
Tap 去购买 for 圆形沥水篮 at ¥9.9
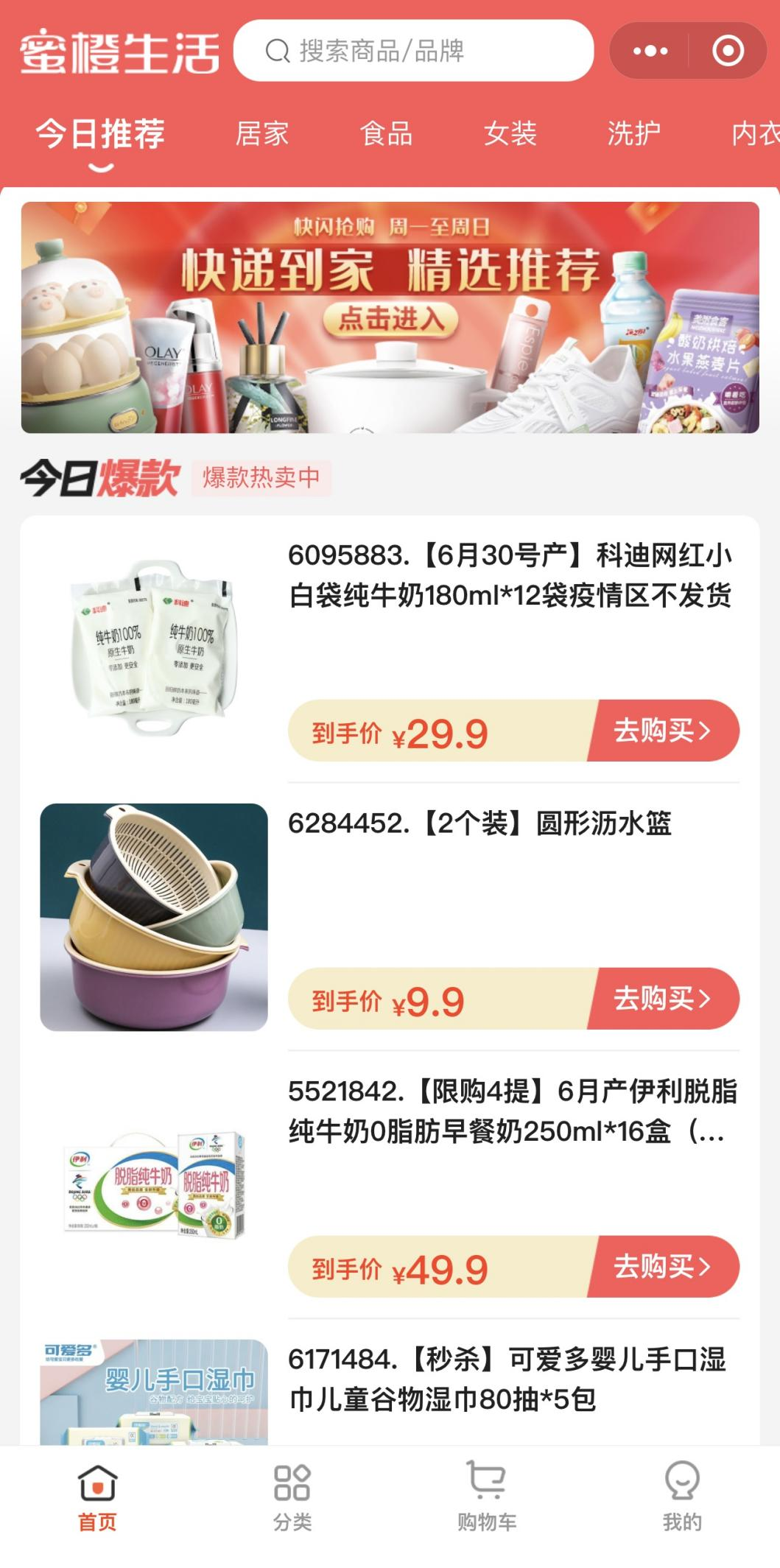[x=663, y=999]
